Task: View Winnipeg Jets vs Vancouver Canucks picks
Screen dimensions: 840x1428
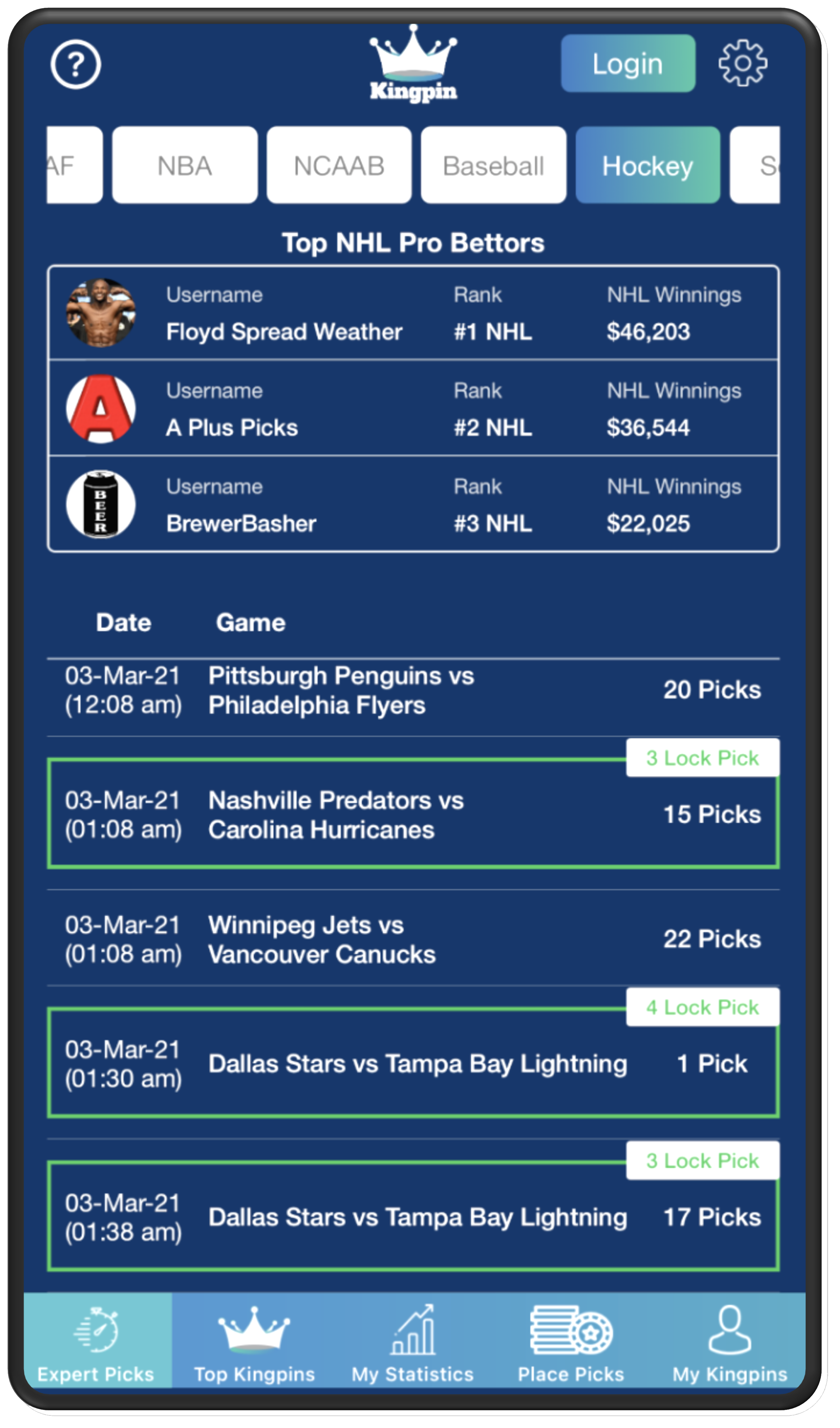Action: coord(413,939)
